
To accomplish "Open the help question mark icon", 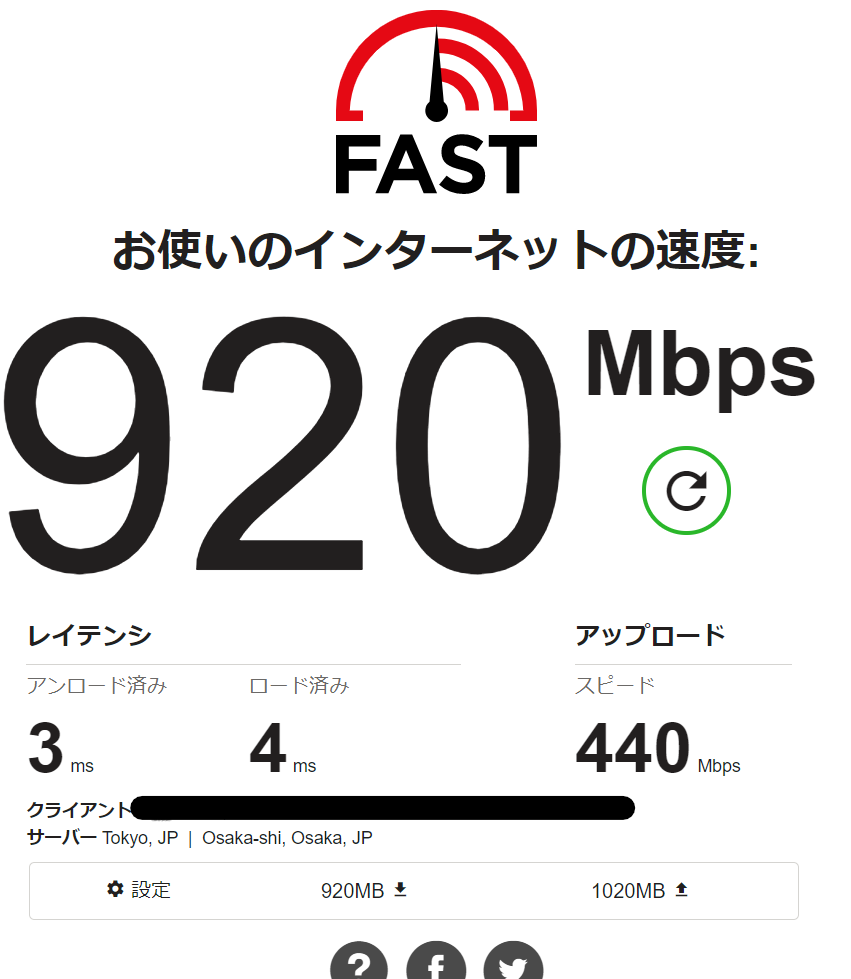I will coord(359,964).
